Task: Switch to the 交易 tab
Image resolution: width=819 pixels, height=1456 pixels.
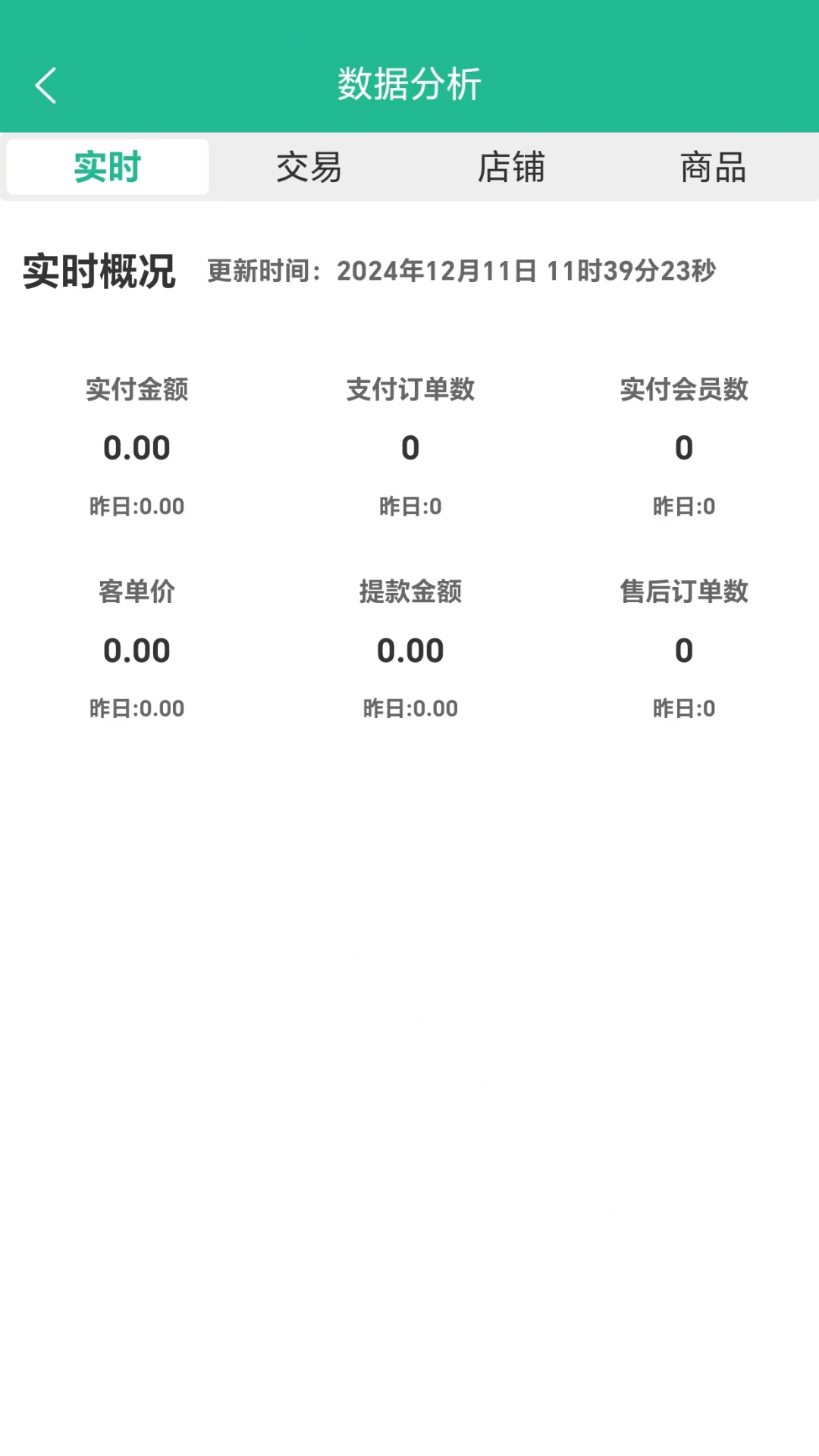Action: pos(309,167)
